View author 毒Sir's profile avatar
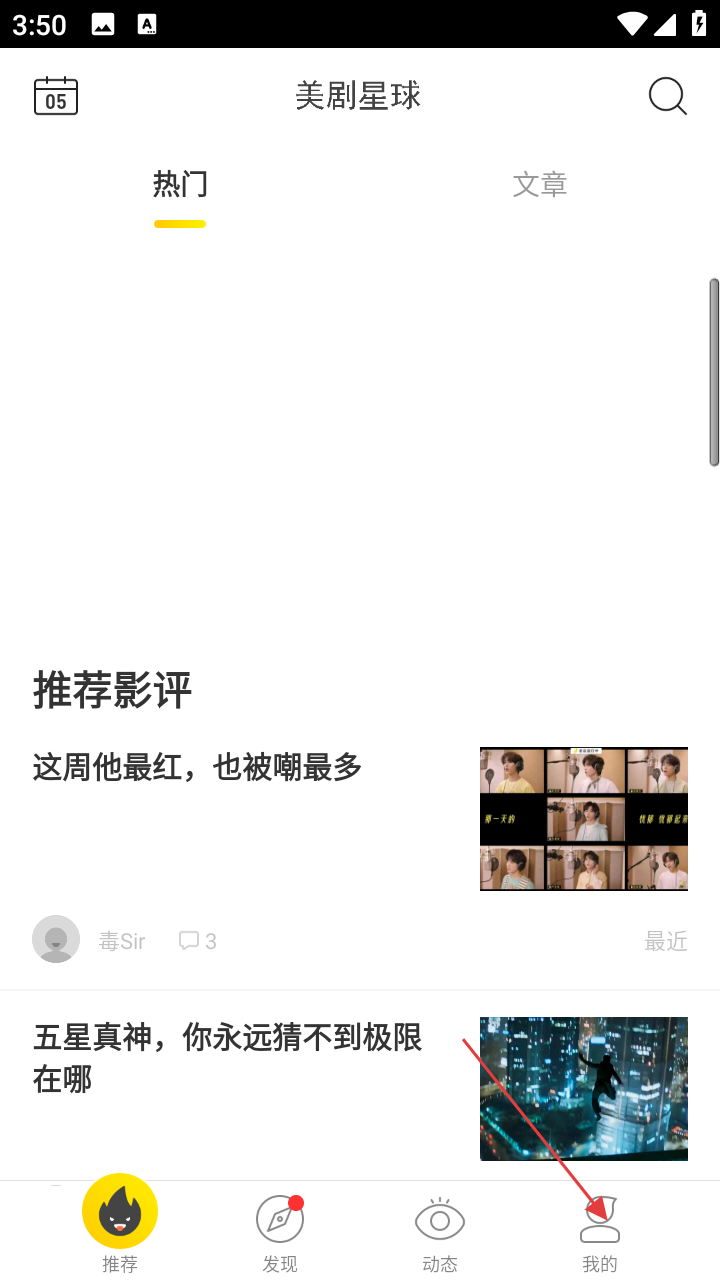Image resolution: width=720 pixels, height=1280 pixels. pyautogui.click(x=56, y=939)
